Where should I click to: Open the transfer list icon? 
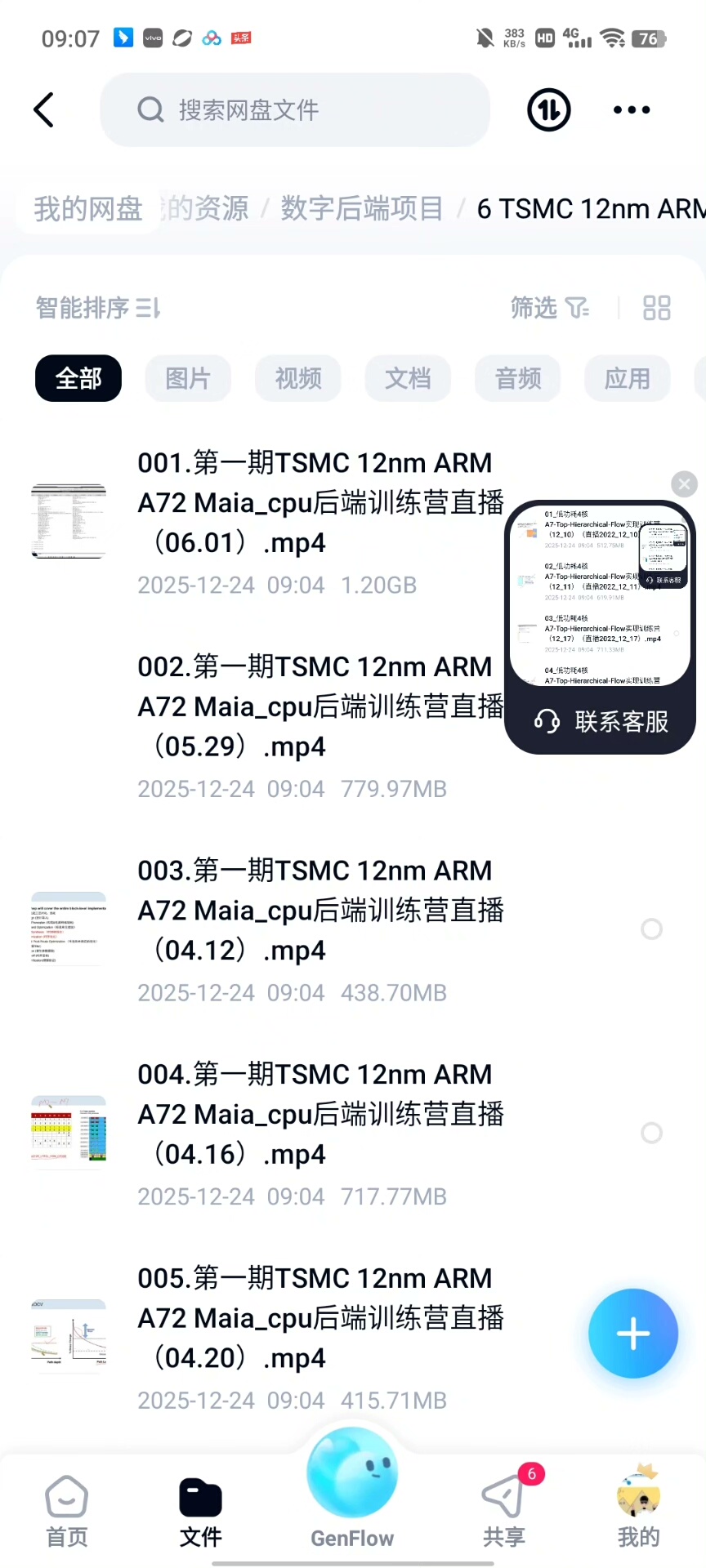(x=548, y=110)
